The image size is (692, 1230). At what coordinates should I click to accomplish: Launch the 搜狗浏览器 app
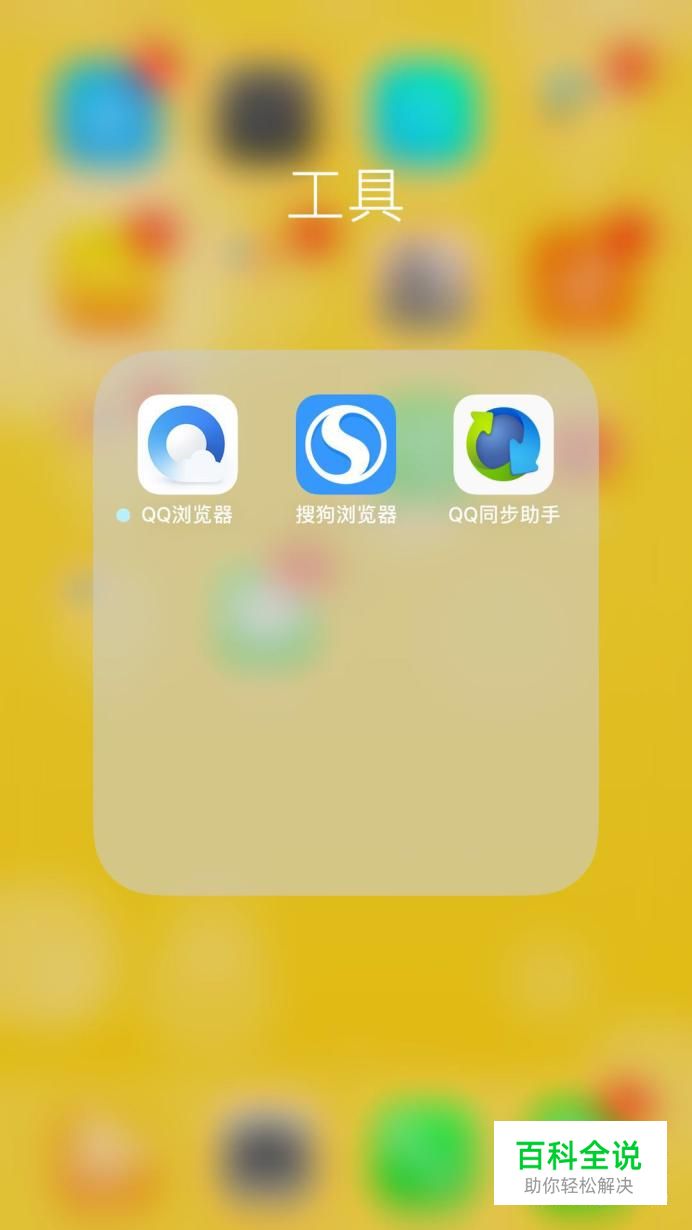coord(346,445)
